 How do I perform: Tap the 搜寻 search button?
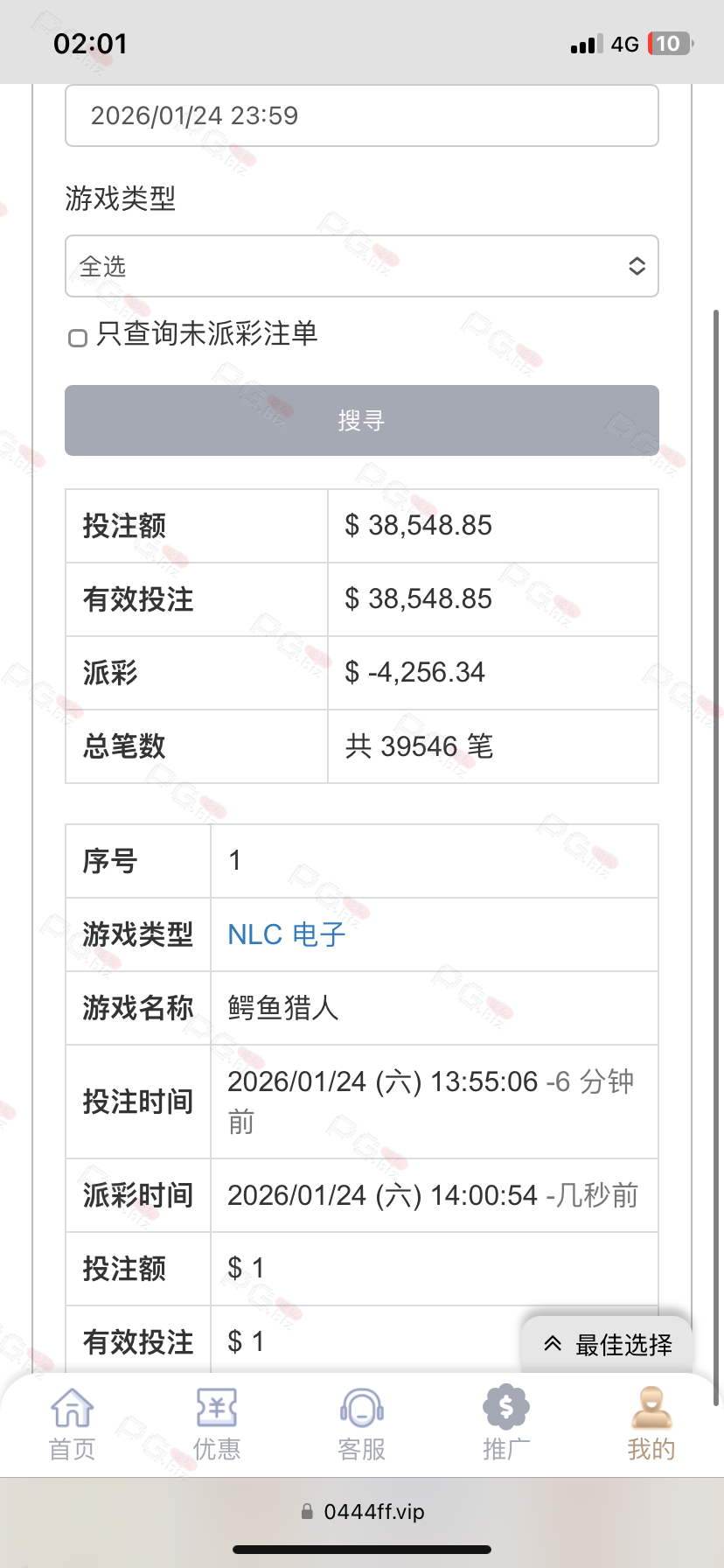tap(361, 420)
